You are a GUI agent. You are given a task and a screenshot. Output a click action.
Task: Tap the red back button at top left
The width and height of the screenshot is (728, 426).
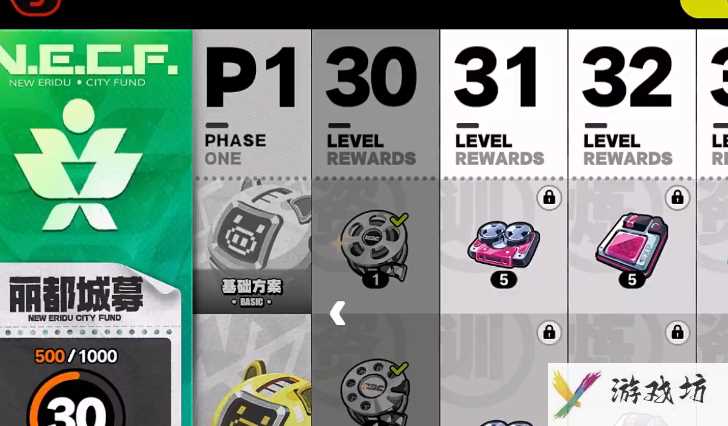coord(35,6)
